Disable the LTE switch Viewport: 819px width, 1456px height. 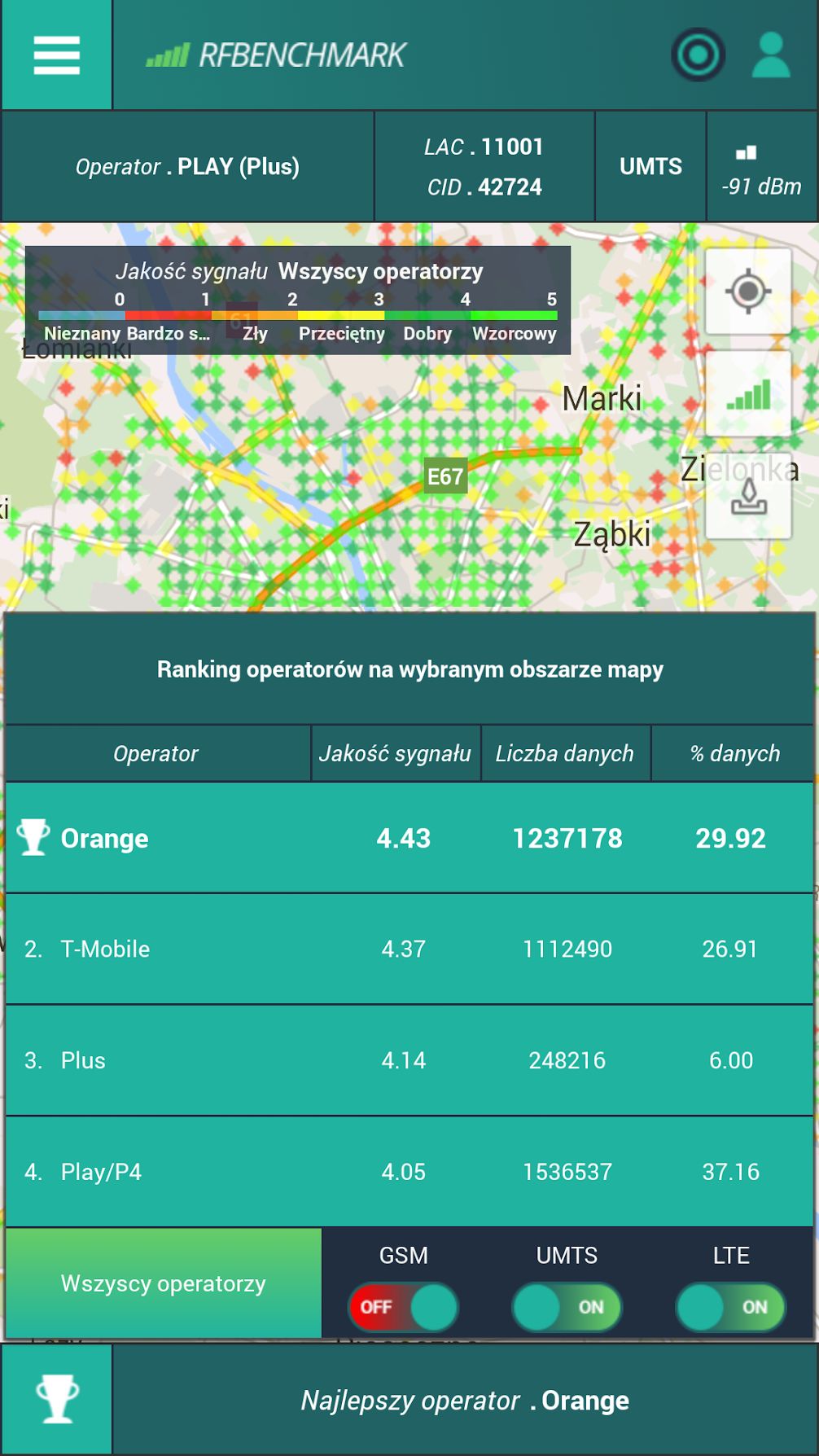pos(730,1307)
